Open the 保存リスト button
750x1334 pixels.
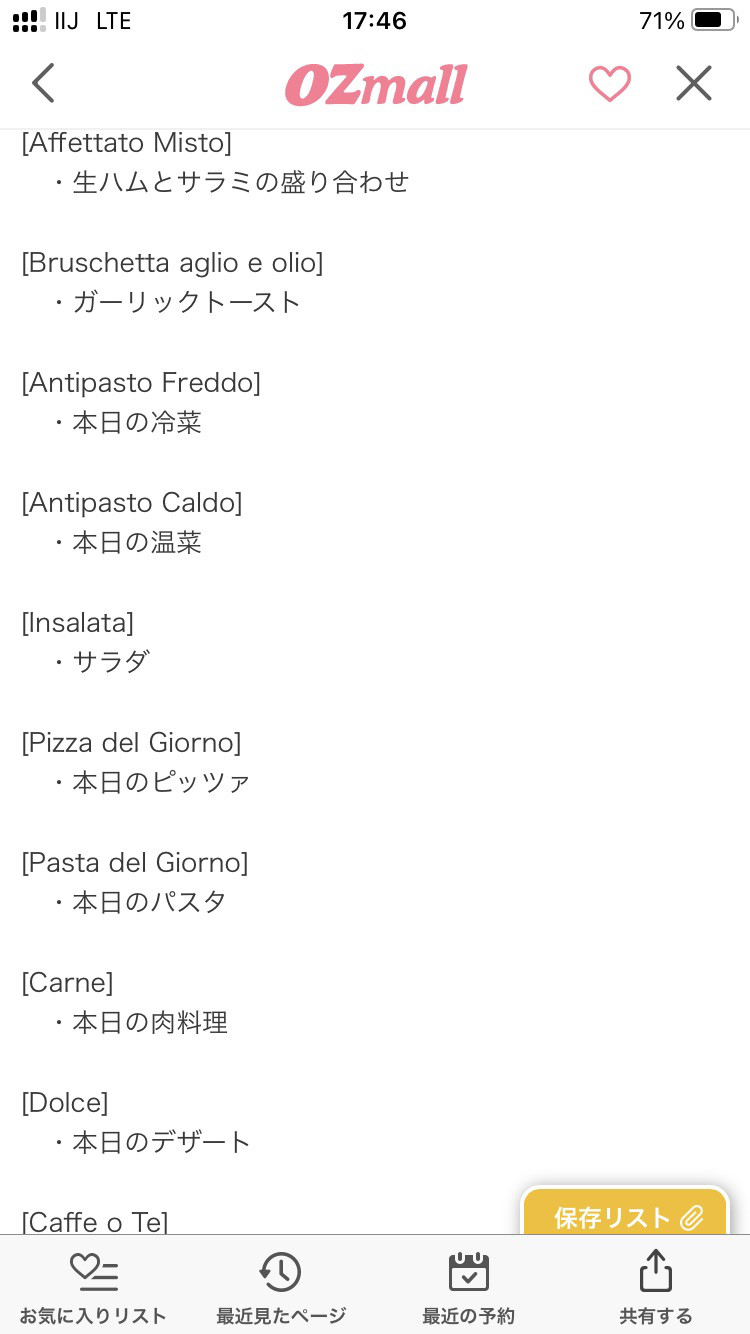[x=627, y=1216]
